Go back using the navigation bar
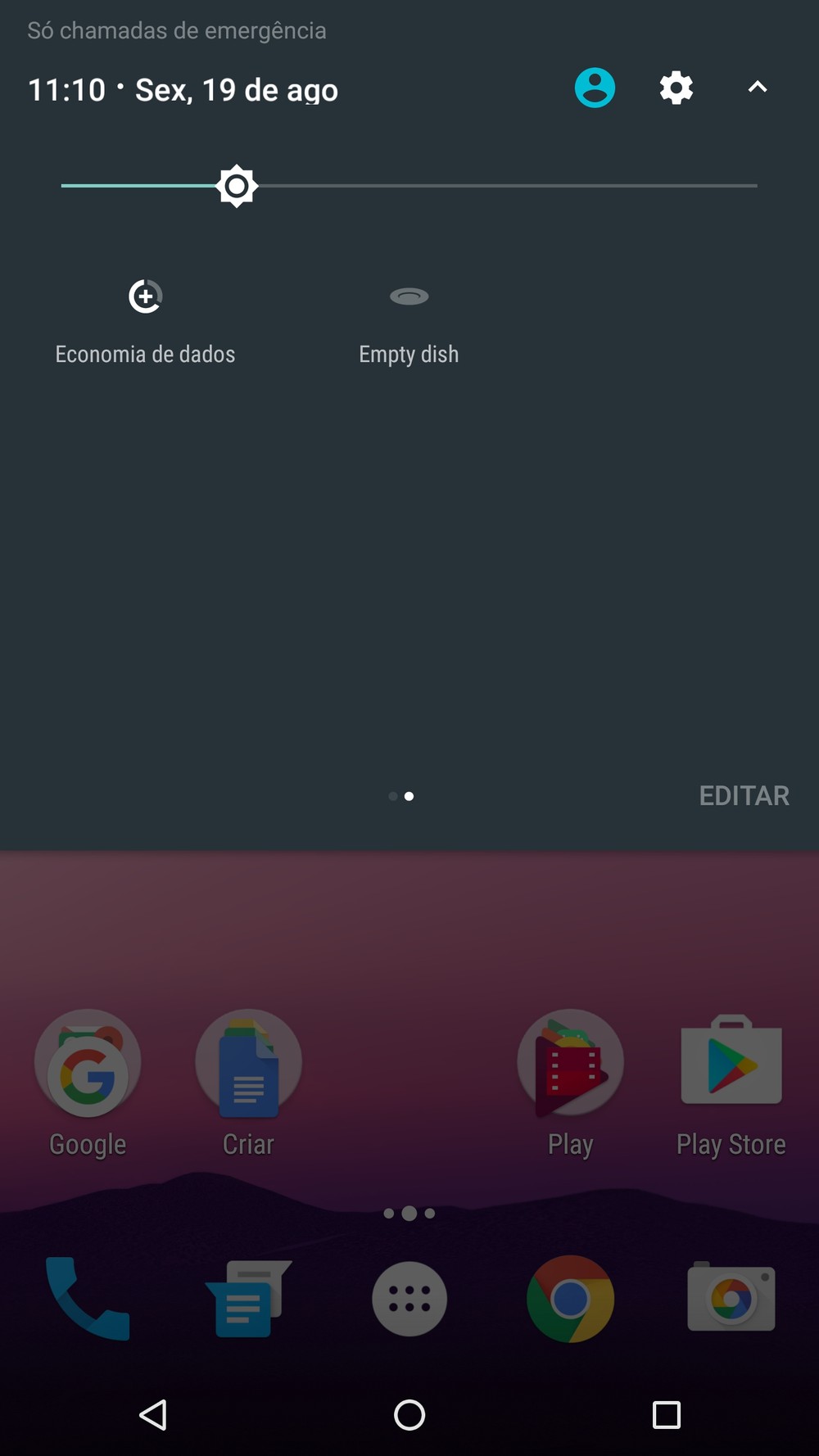Screen dimensions: 819x1456 (153, 1414)
